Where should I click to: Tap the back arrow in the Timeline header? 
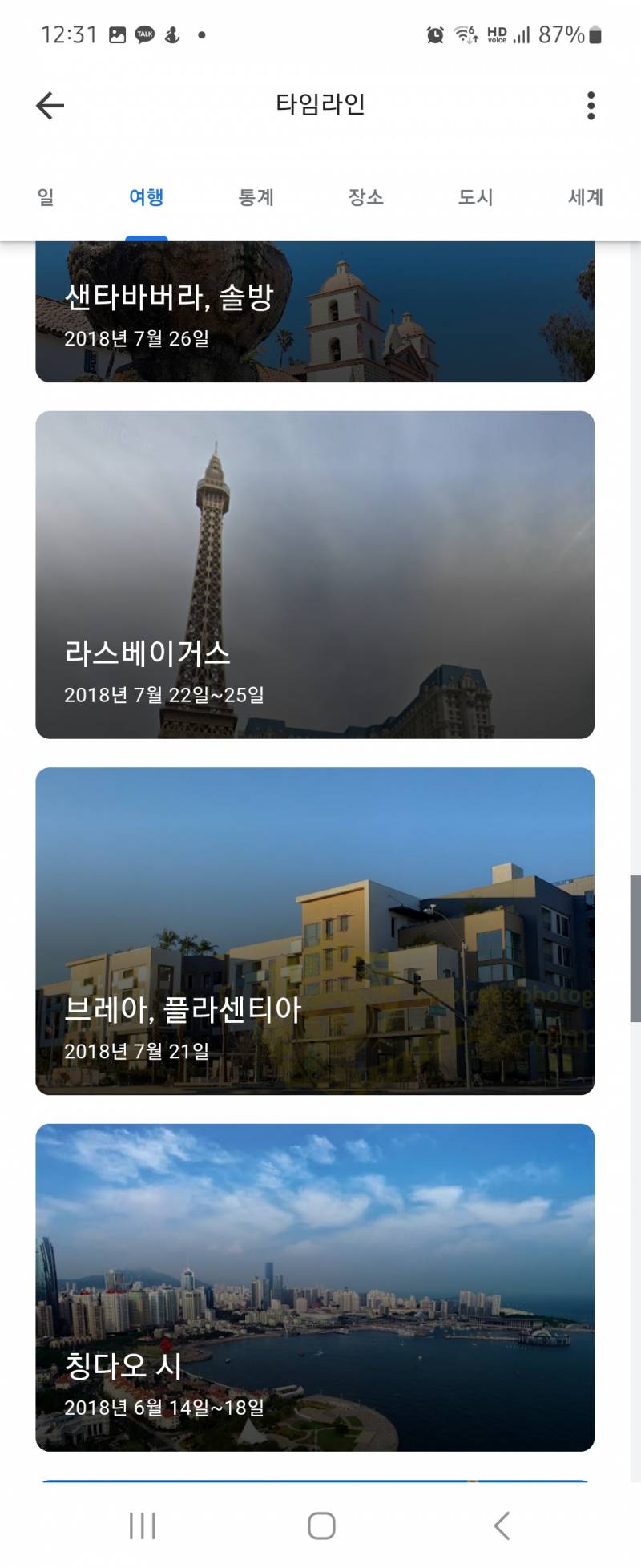(49, 105)
